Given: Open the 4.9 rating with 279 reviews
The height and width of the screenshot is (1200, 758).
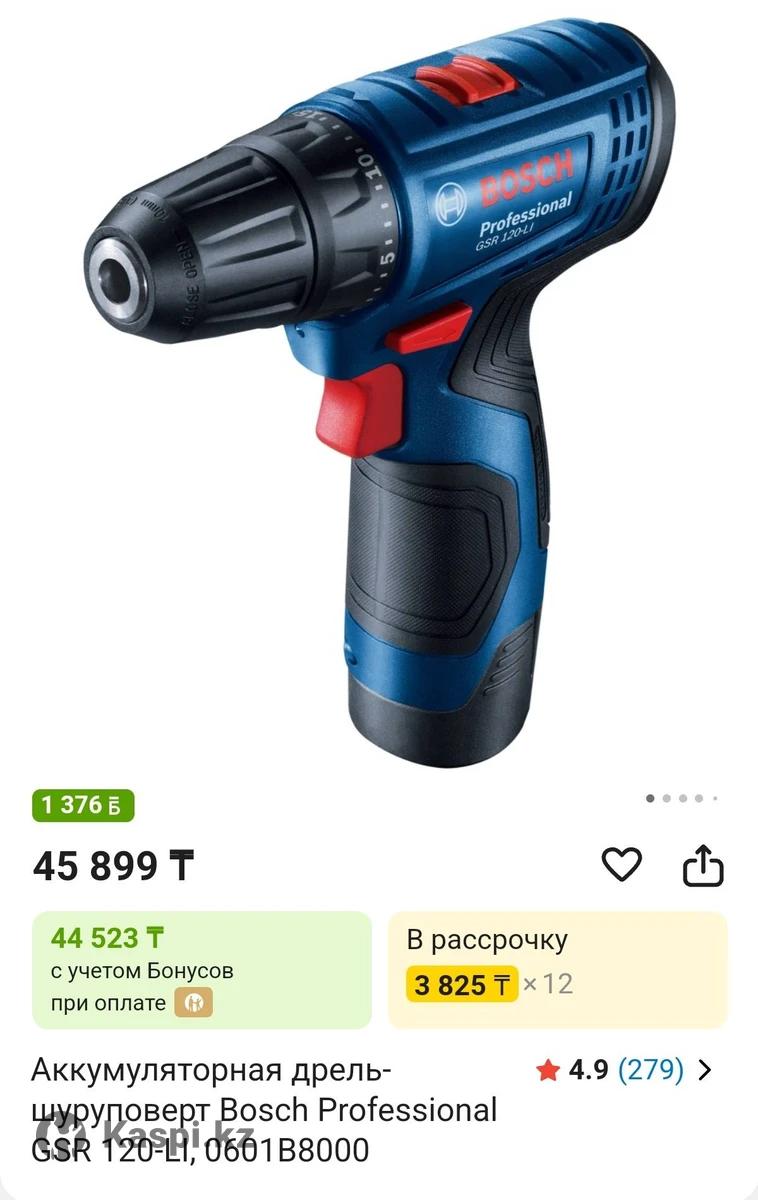Looking at the screenshot, I should pyautogui.click(x=625, y=1070).
